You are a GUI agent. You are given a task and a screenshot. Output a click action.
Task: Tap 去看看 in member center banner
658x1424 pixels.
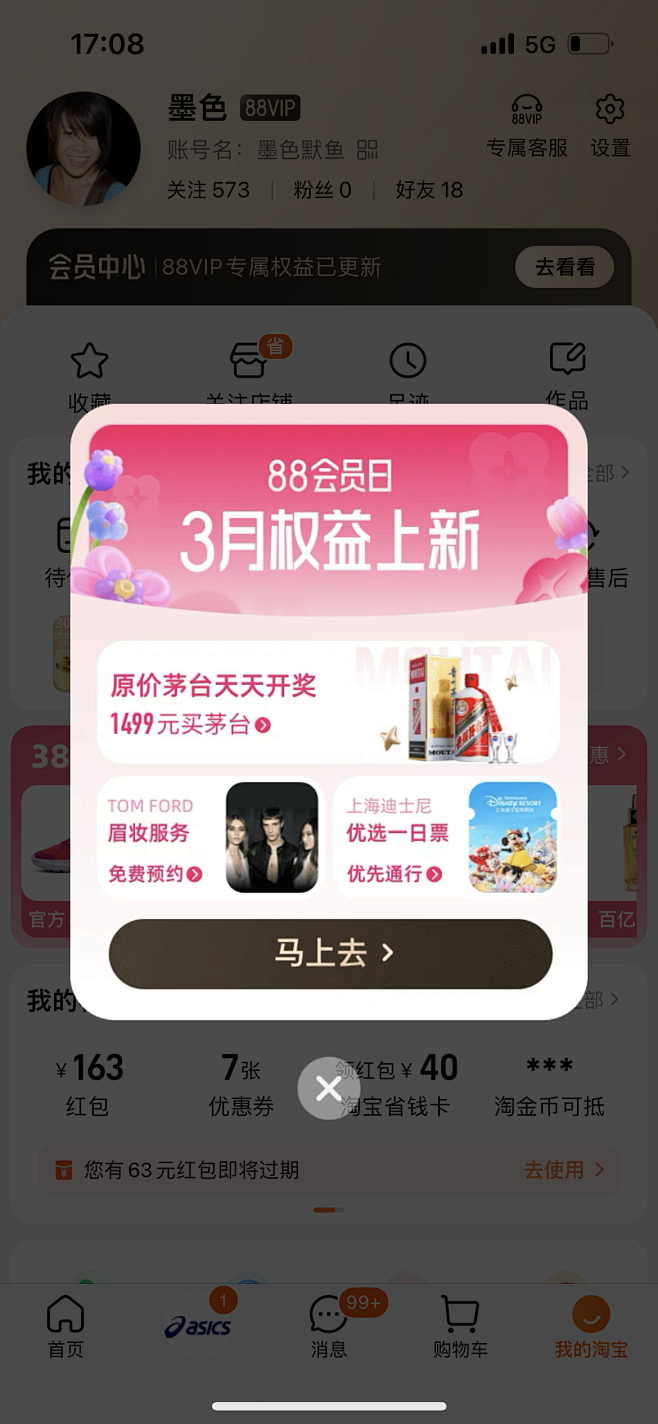coord(565,267)
